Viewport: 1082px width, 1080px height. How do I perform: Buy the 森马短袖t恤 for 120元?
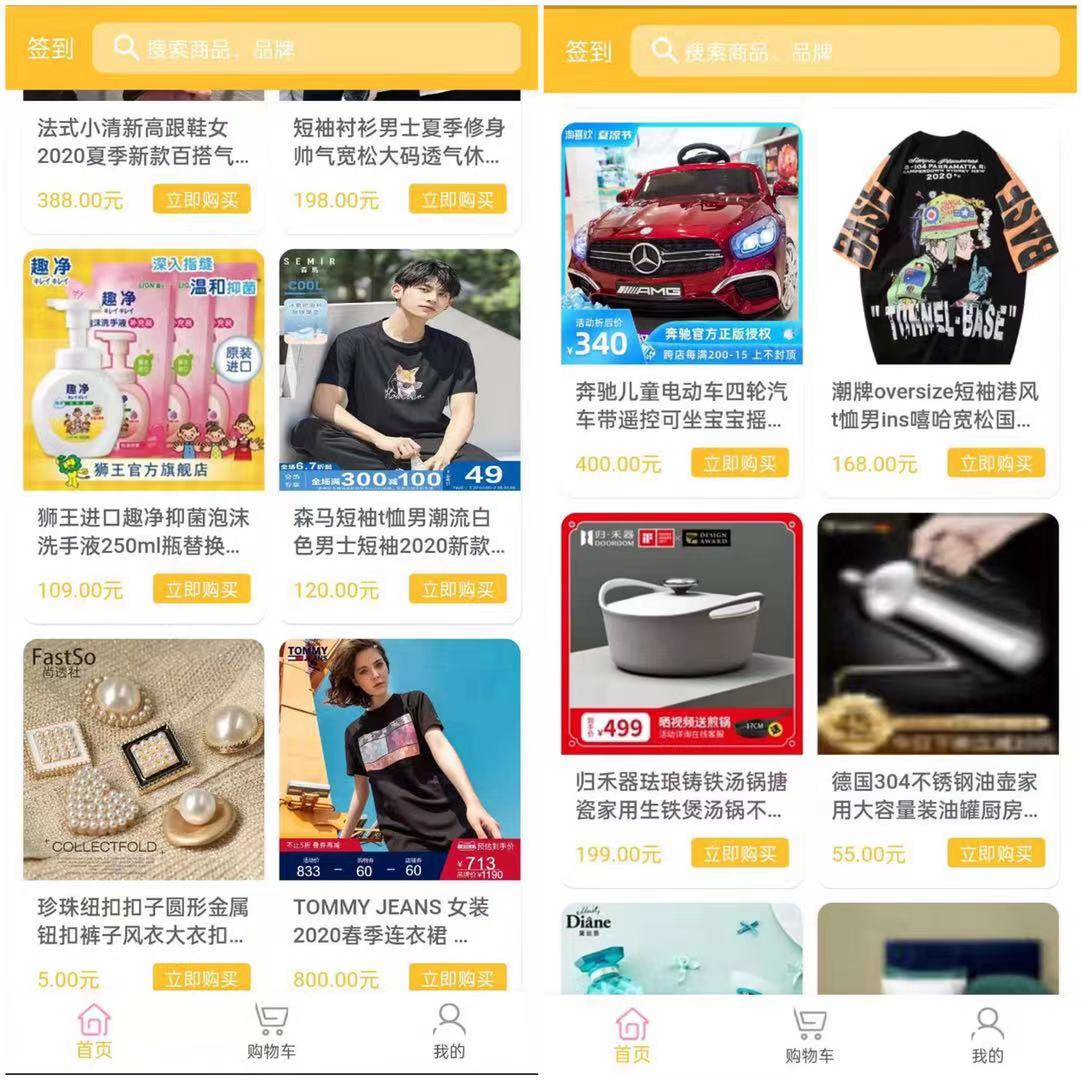coord(457,589)
